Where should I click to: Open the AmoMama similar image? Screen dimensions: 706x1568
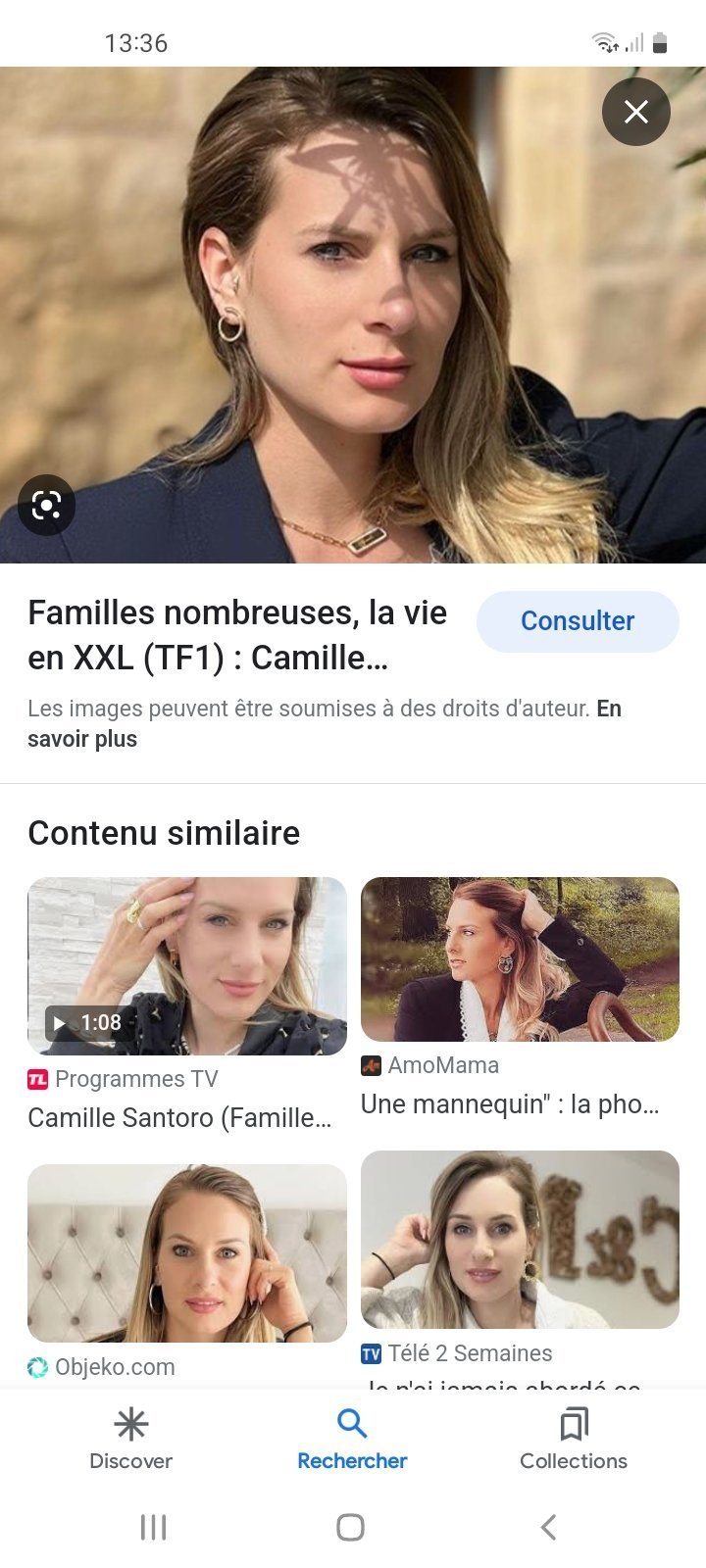[x=520, y=959]
